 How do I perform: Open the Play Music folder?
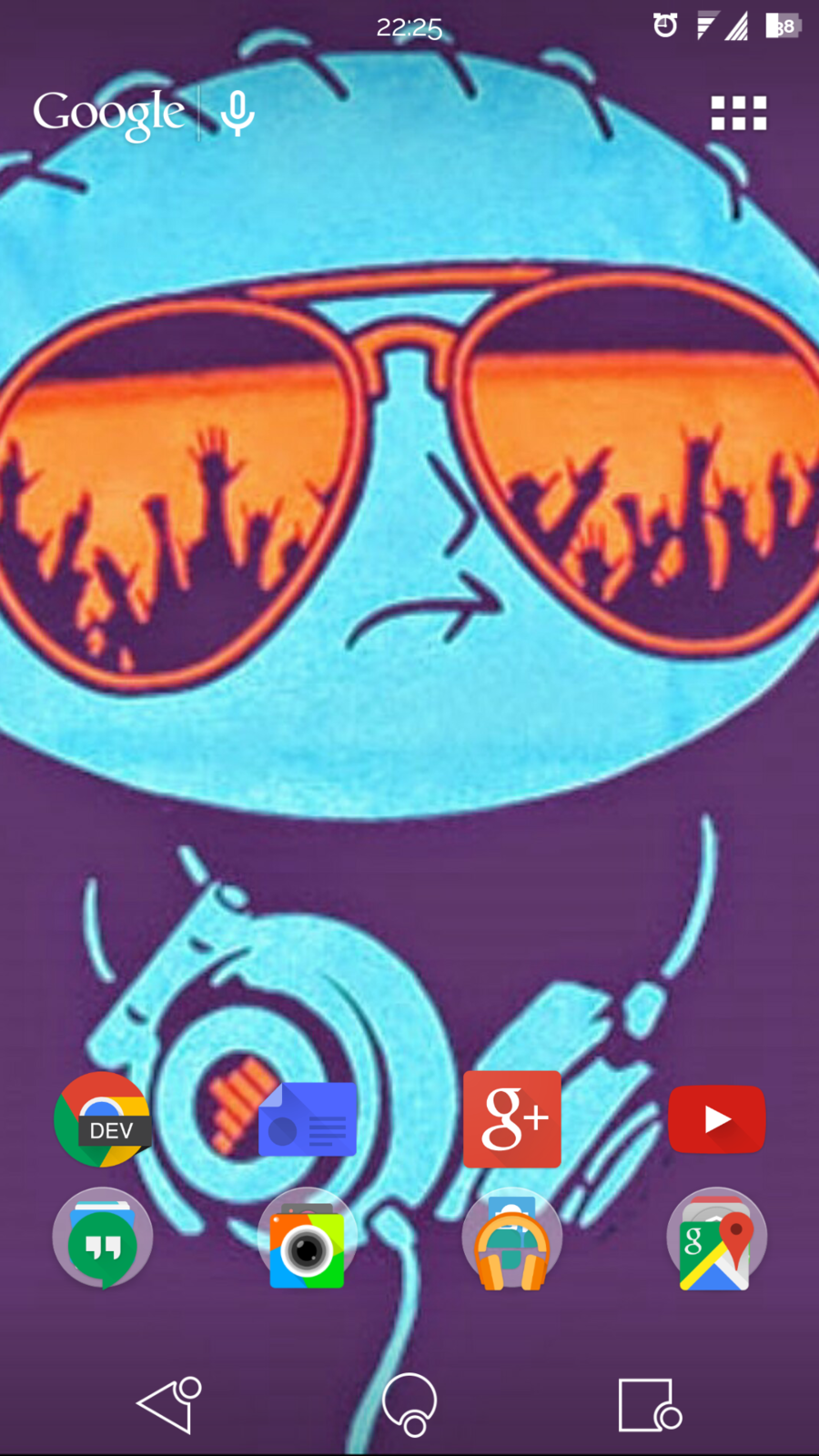coord(512,1238)
